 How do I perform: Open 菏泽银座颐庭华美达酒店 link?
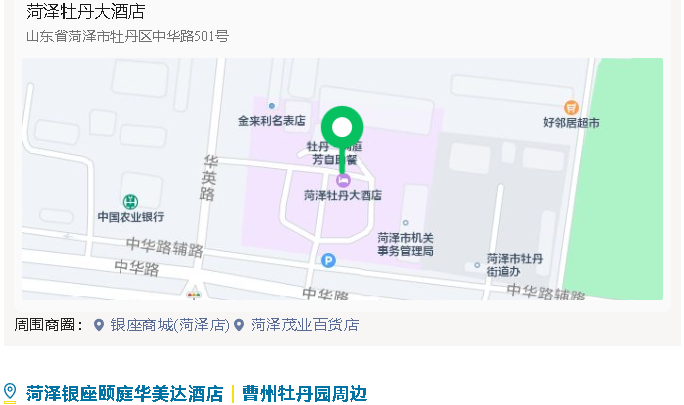coord(124,393)
